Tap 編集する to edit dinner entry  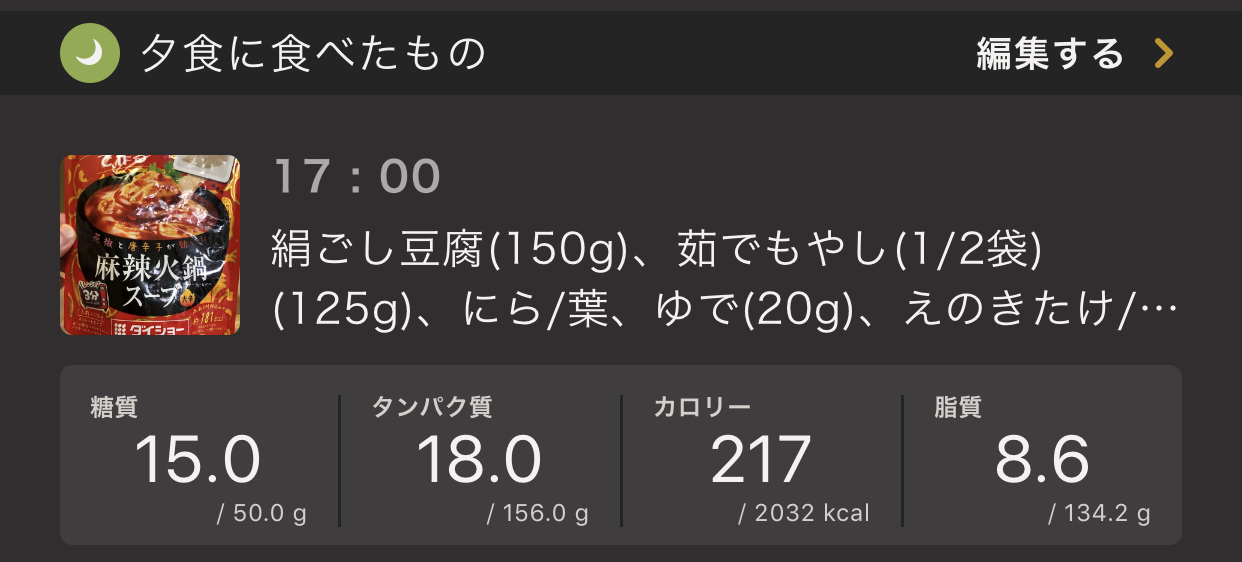click(x=1050, y=53)
